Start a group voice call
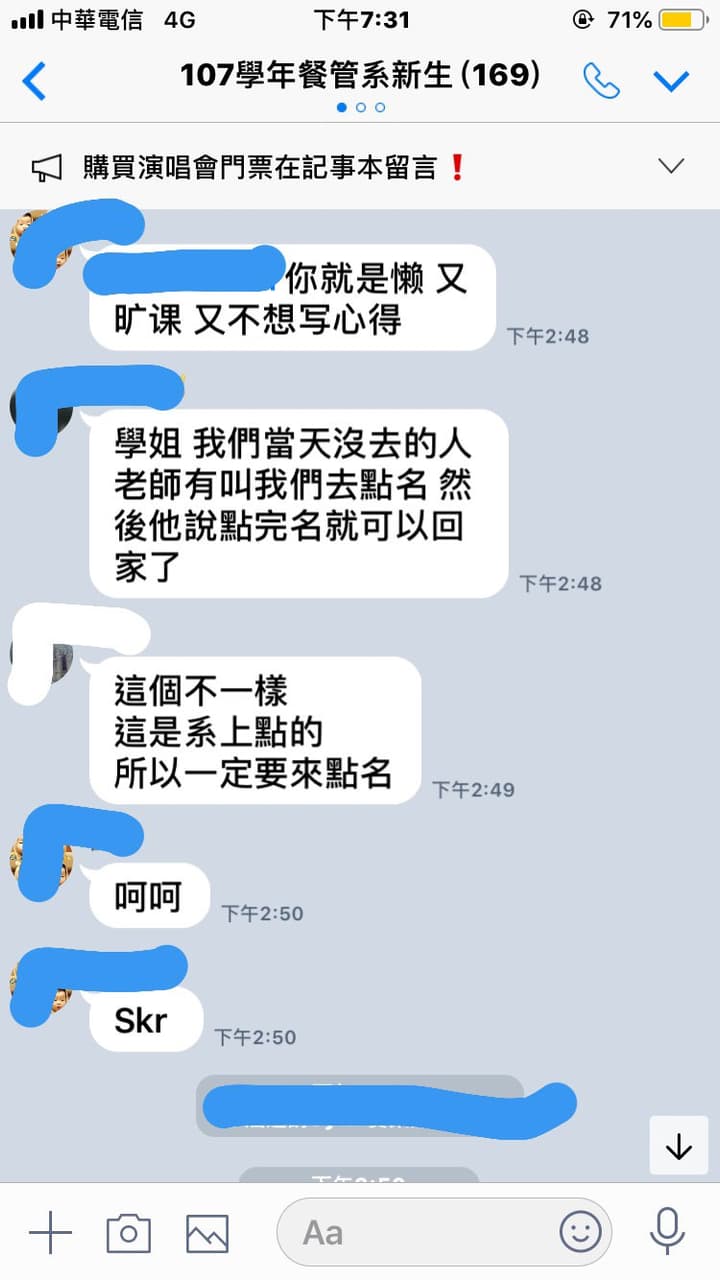Screen dimensions: 720x1280 click(x=601, y=80)
